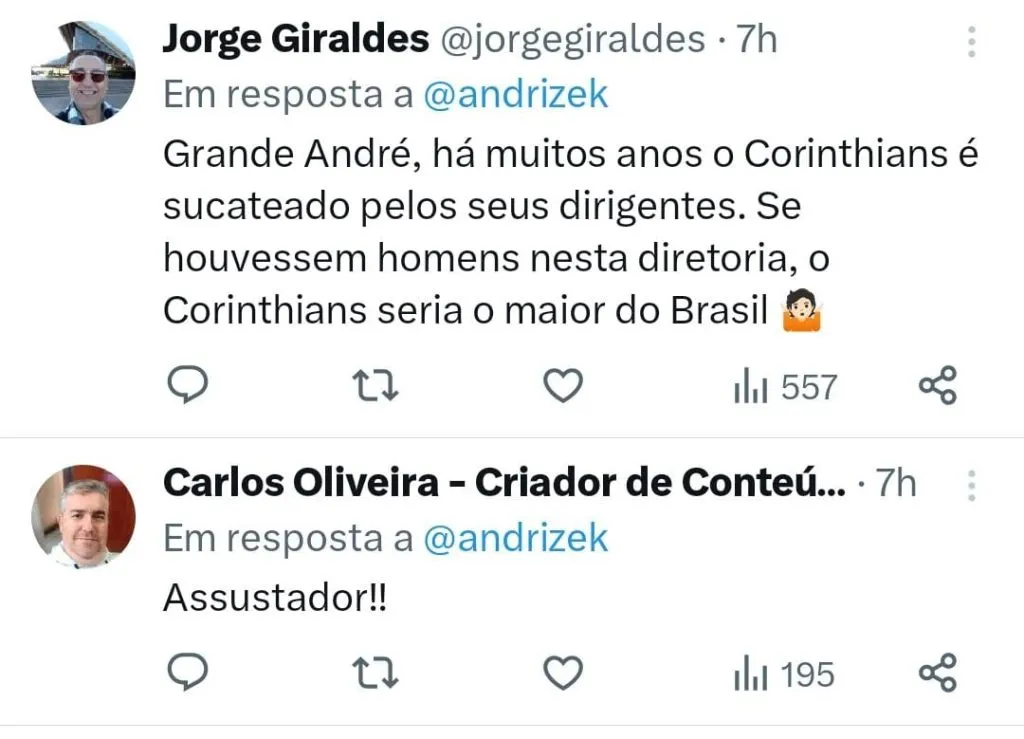Viewport: 1024px width, 739px height.
Task: Reply to Carlos Oliveira's "Assustador!!" tweet
Action: [x=186, y=673]
